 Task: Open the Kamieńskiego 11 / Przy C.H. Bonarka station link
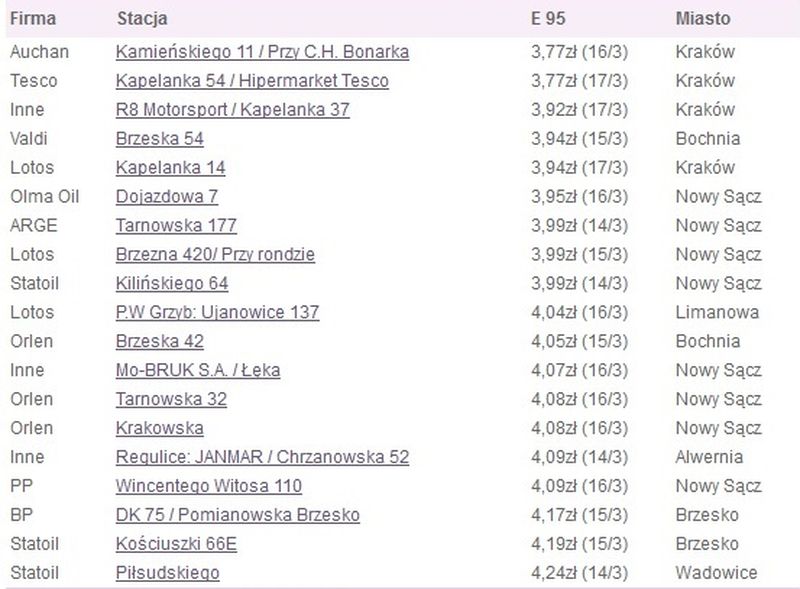pos(262,52)
